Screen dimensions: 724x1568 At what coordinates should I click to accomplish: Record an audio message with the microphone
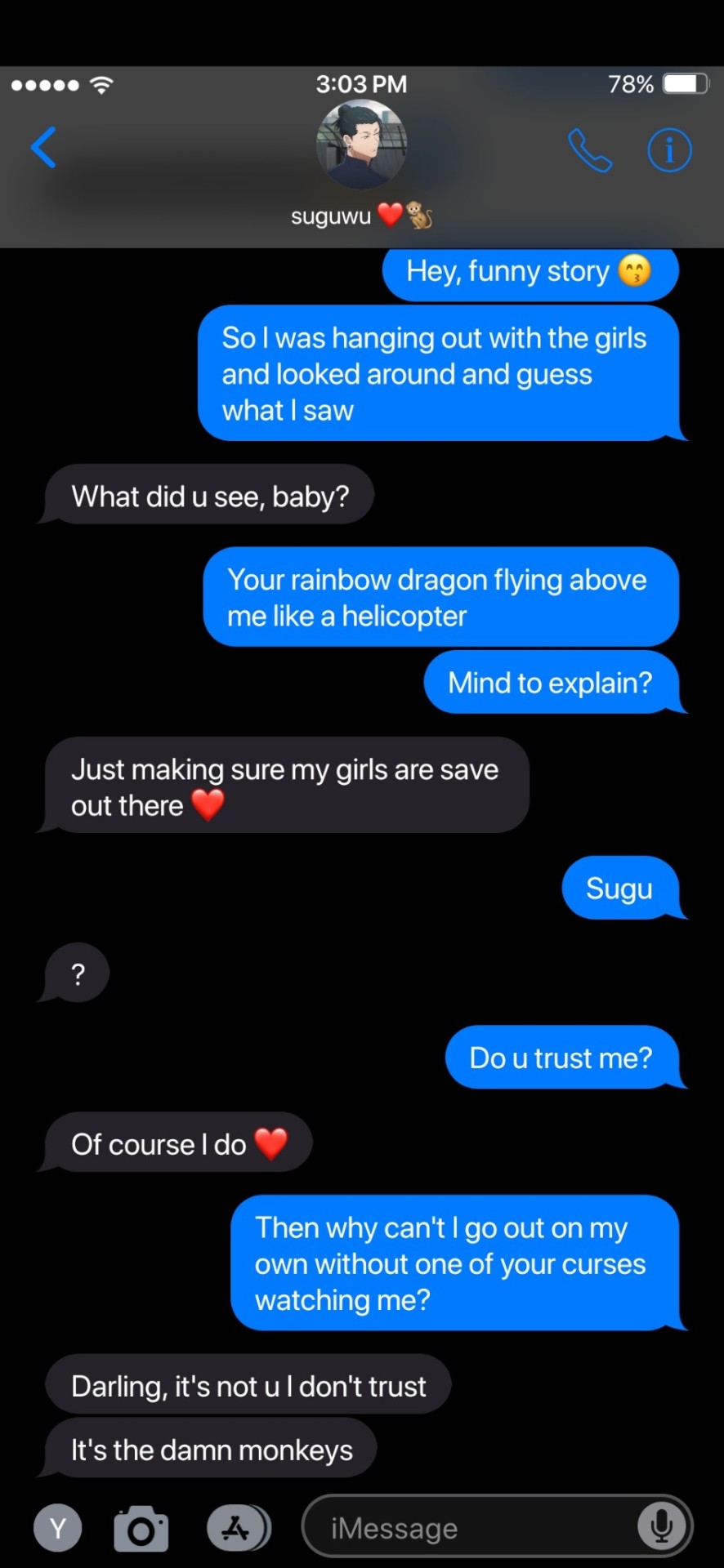tap(661, 1526)
